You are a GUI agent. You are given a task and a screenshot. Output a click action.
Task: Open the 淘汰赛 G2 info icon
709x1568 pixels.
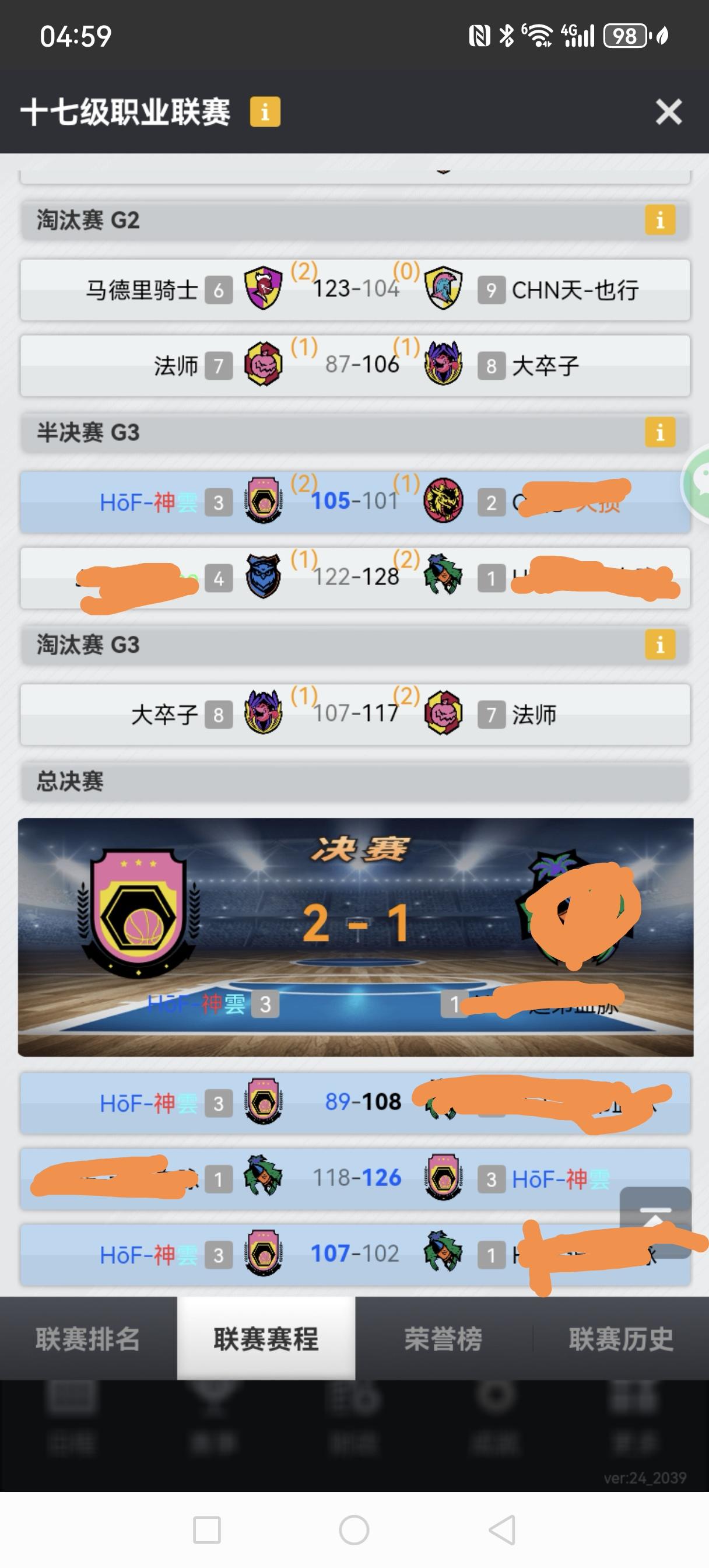[659, 221]
